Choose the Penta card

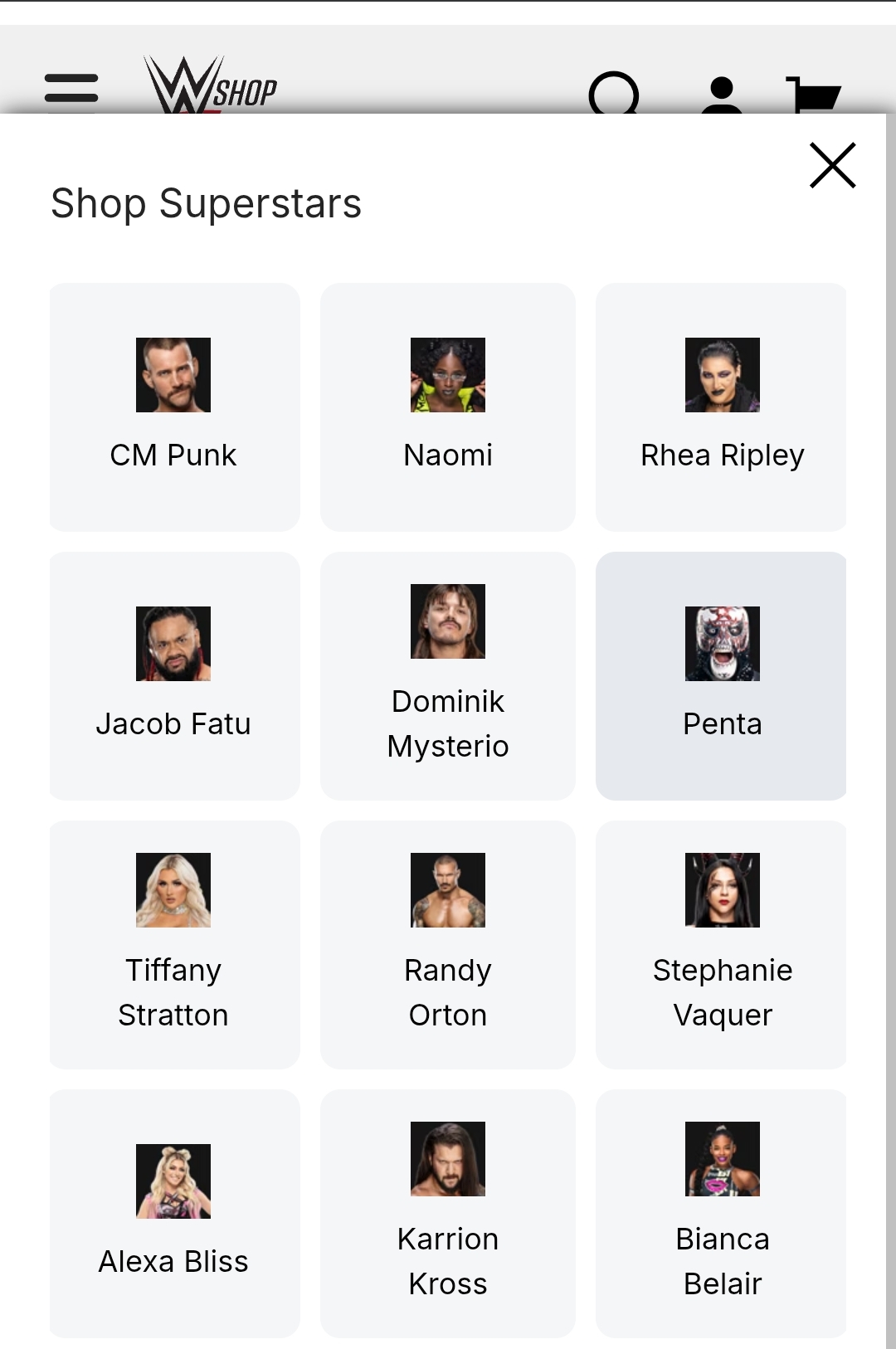coord(722,676)
